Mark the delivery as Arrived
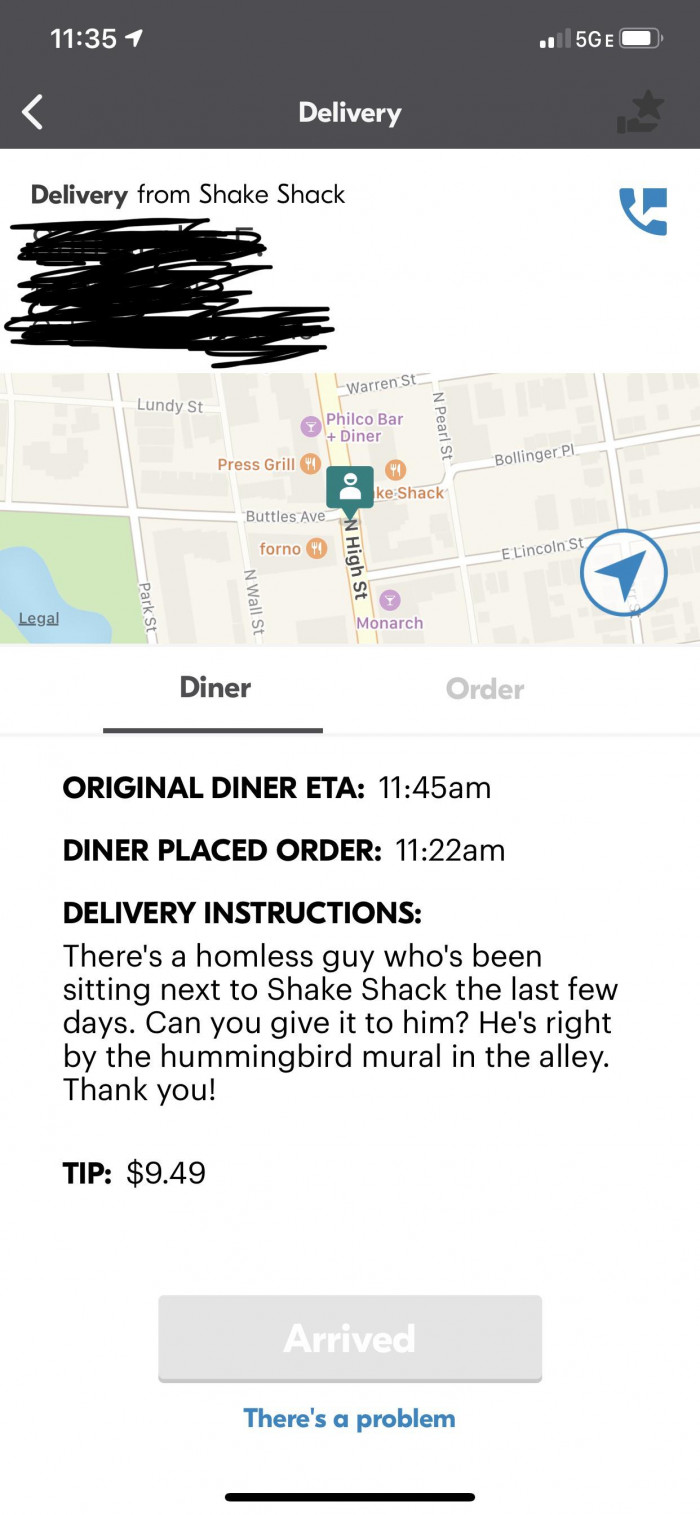This screenshot has height=1515, width=700. 350,1338
